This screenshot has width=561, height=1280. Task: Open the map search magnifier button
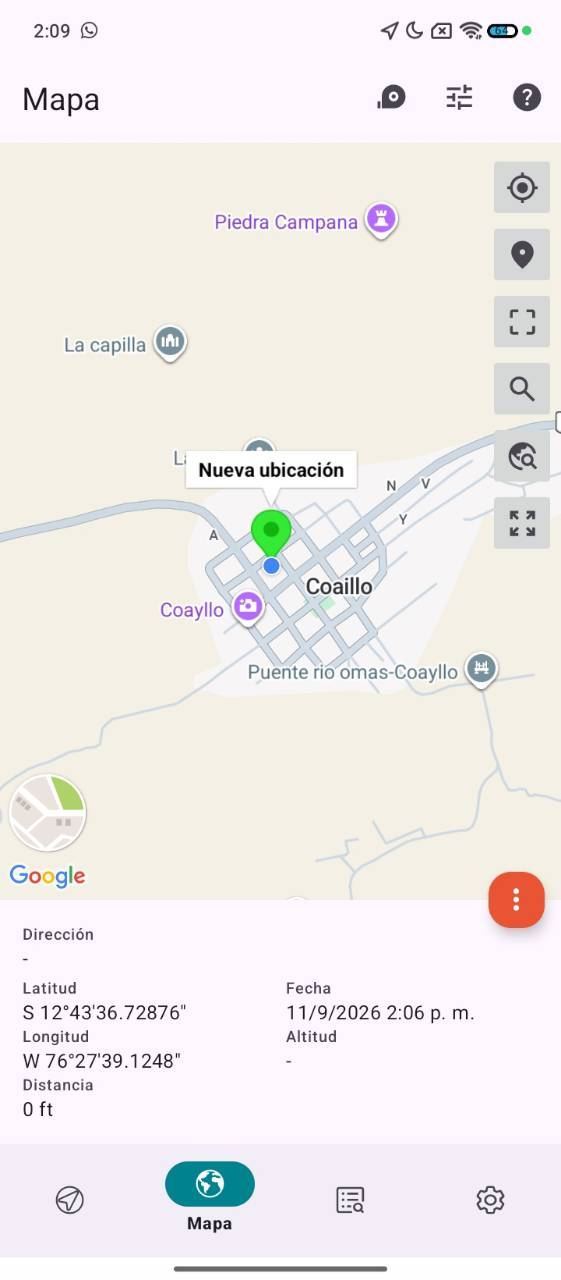(x=522, y=388)
